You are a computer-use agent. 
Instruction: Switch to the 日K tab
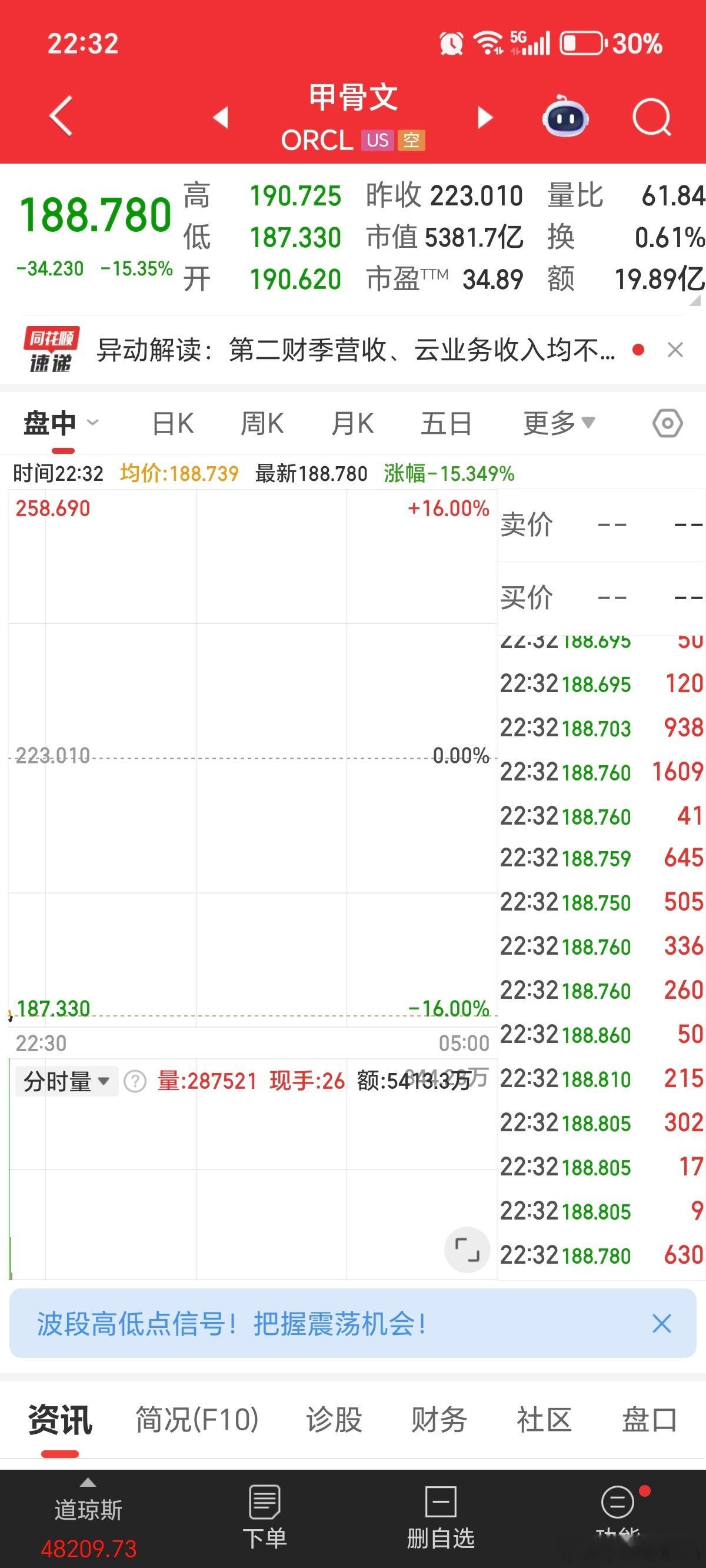point(174,422)
